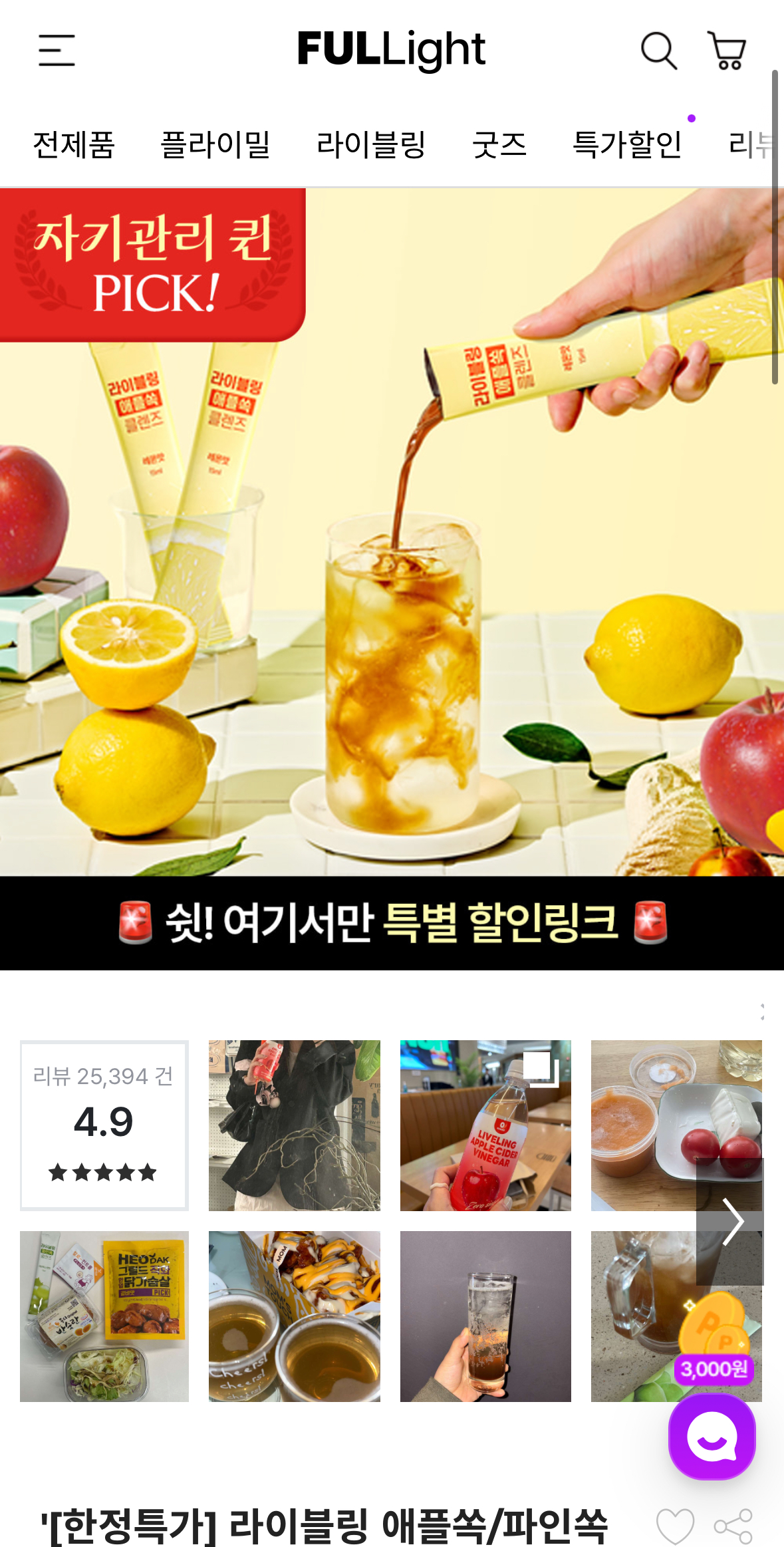Open the 특별 할인링크 banner
The image size is (784, 1547).
[x=392, y=922]
